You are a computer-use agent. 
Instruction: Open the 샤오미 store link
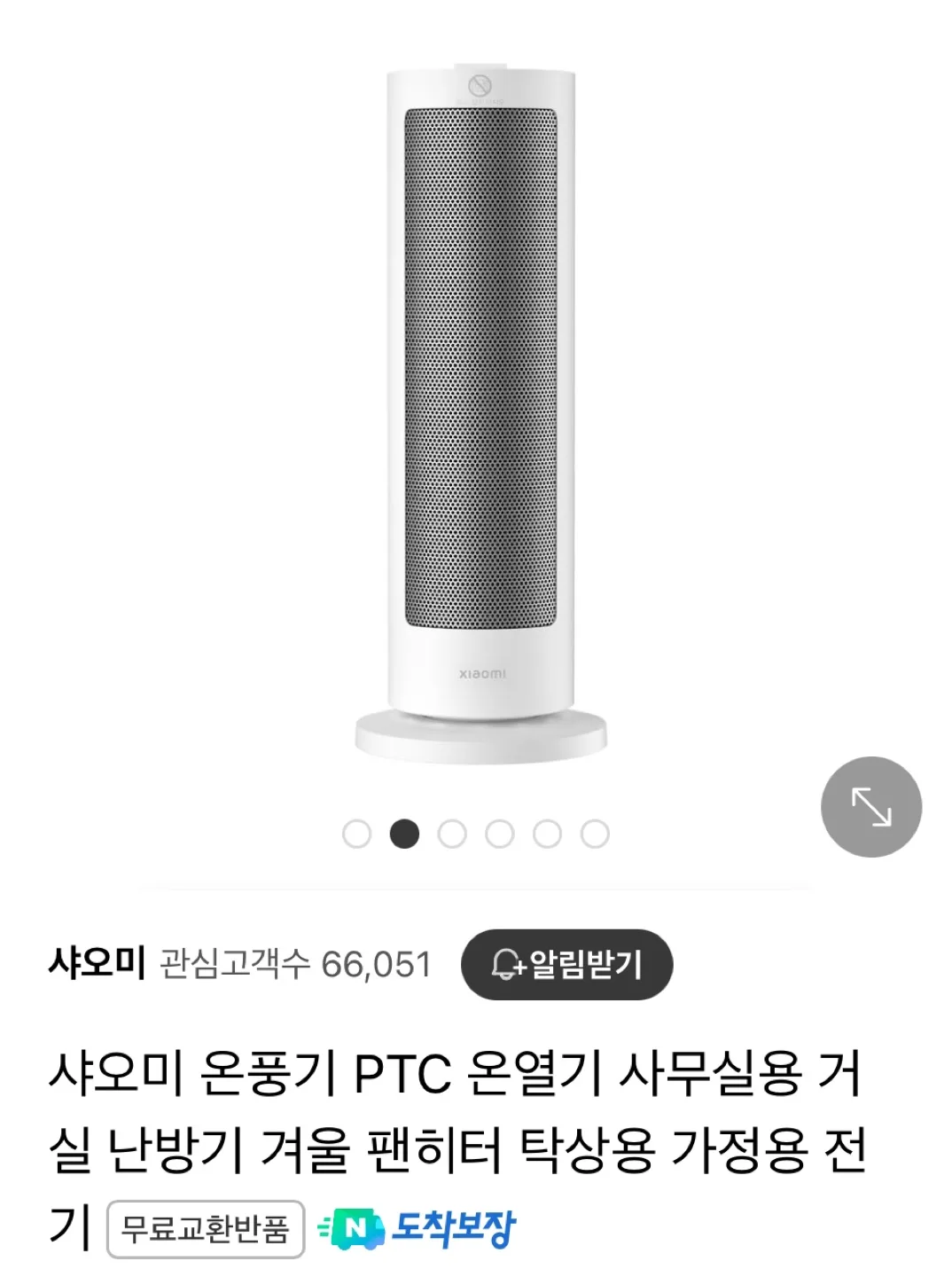pos(97,963)
